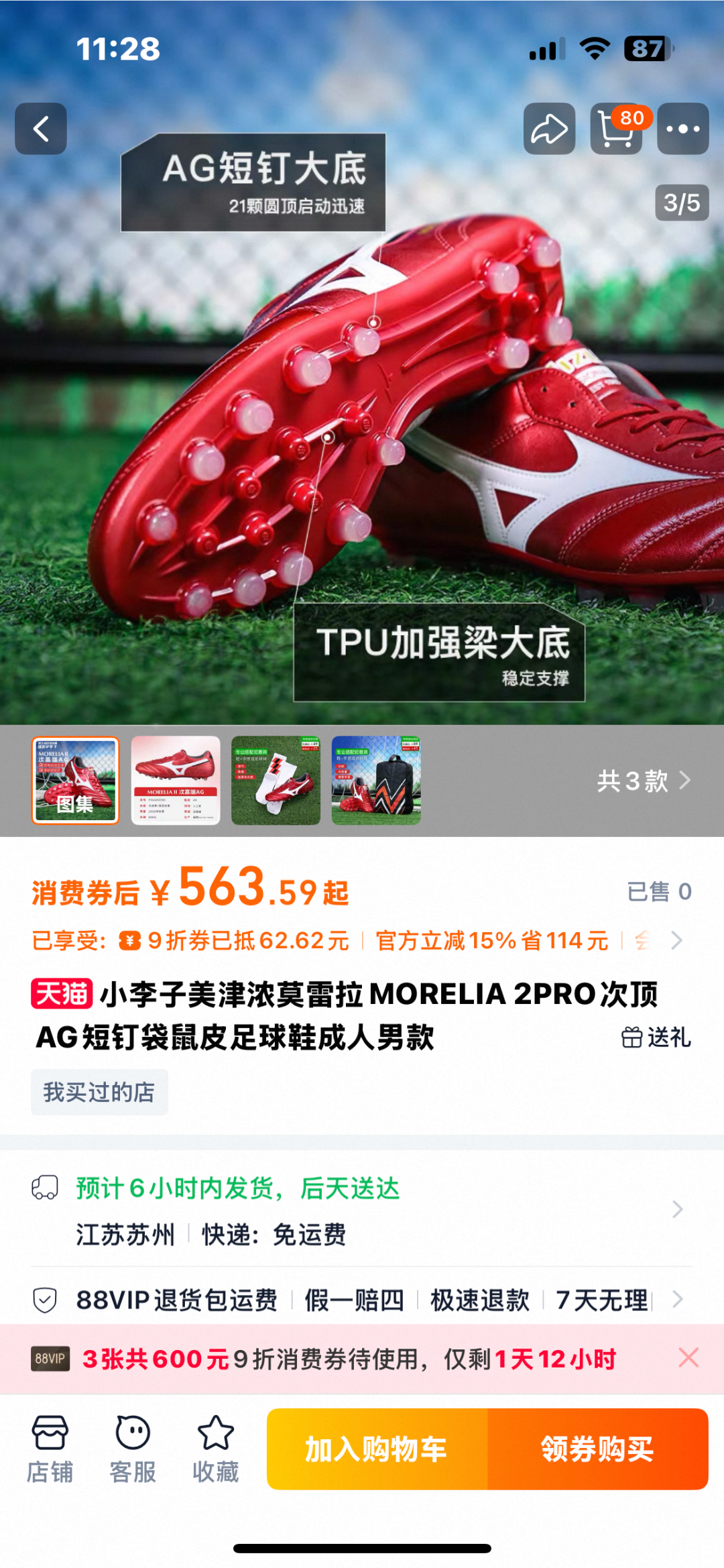
Task: Open the shopping cart with 80 items
Action: pyautogui.click(x=616, y=129)
